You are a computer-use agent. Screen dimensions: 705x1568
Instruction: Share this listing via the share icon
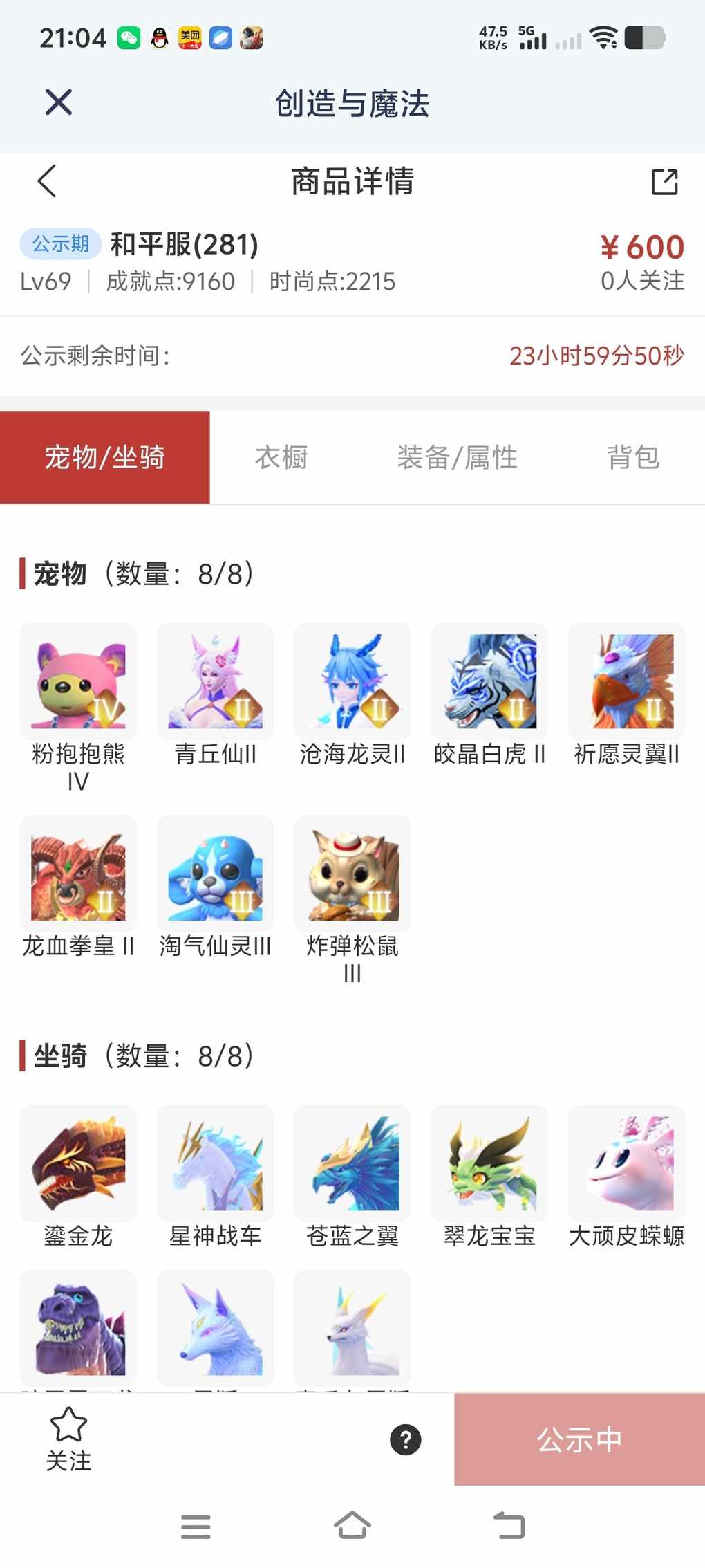coord(664,182)
